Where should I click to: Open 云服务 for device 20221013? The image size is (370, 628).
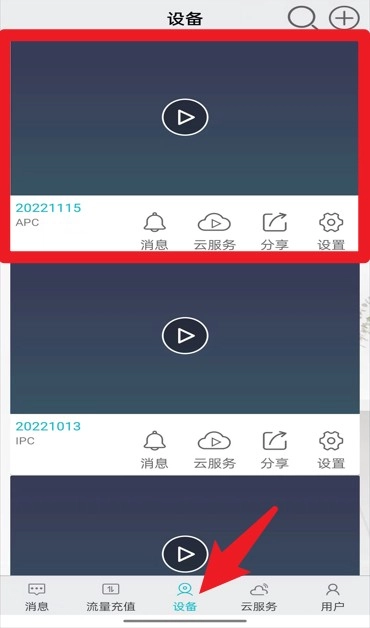(x=214, y=450)
